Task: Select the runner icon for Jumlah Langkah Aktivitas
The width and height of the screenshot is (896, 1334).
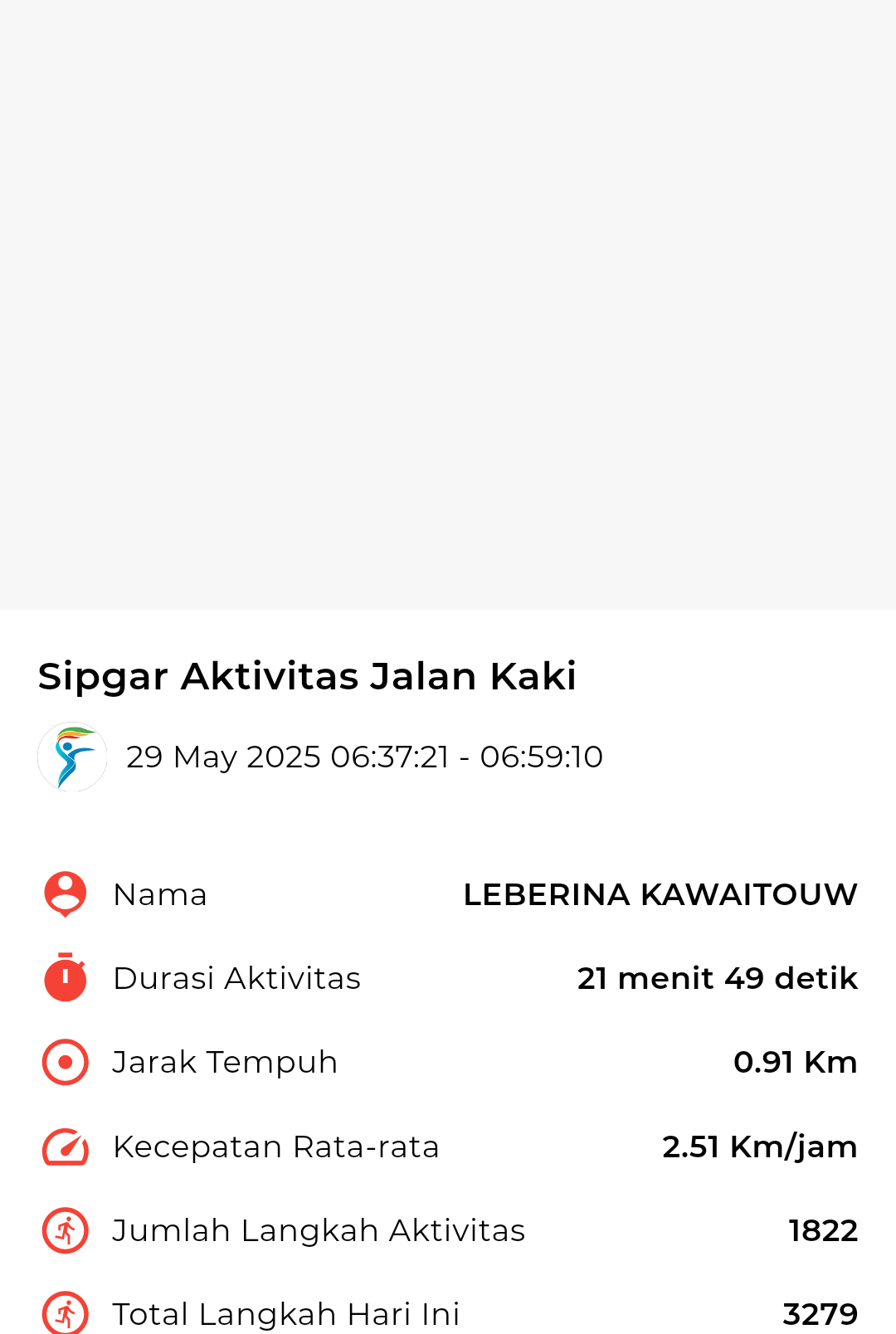Action: (65, 1230)
